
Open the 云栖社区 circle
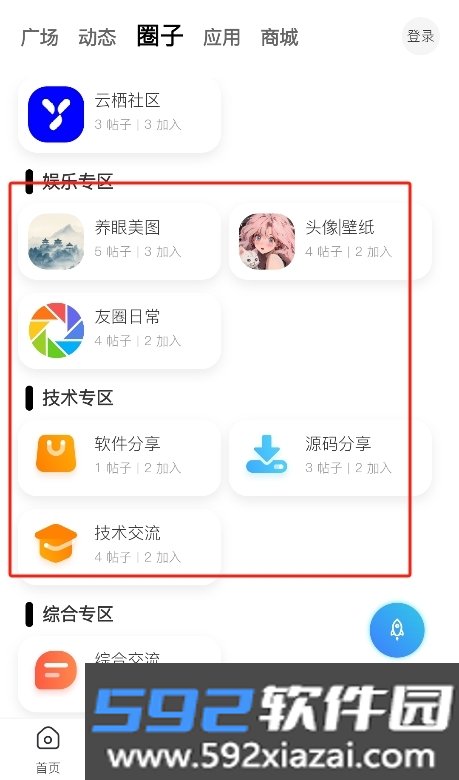click(x=119, y=114)
